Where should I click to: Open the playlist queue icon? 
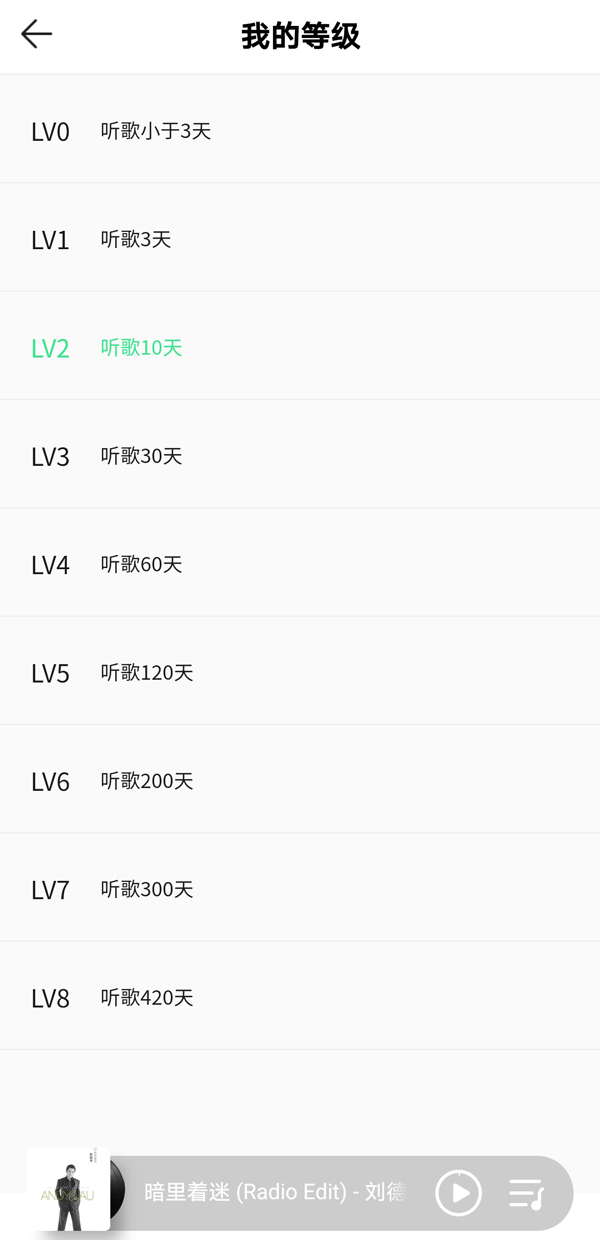[526, 1192]
